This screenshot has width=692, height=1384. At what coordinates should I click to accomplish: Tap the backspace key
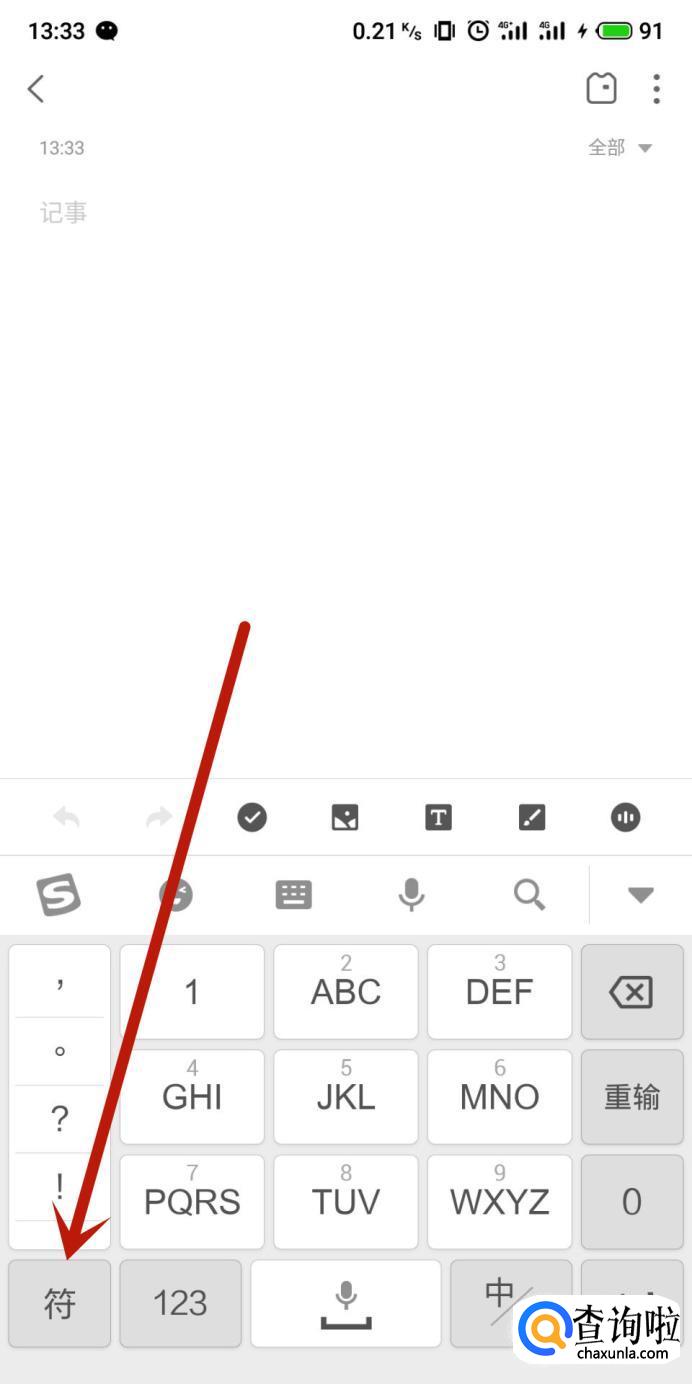coord(632,992)
